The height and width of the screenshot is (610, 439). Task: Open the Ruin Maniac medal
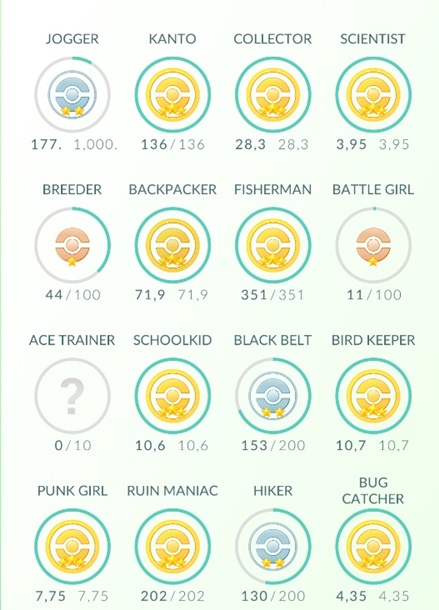pyautogui.click(x=172, y=546)
